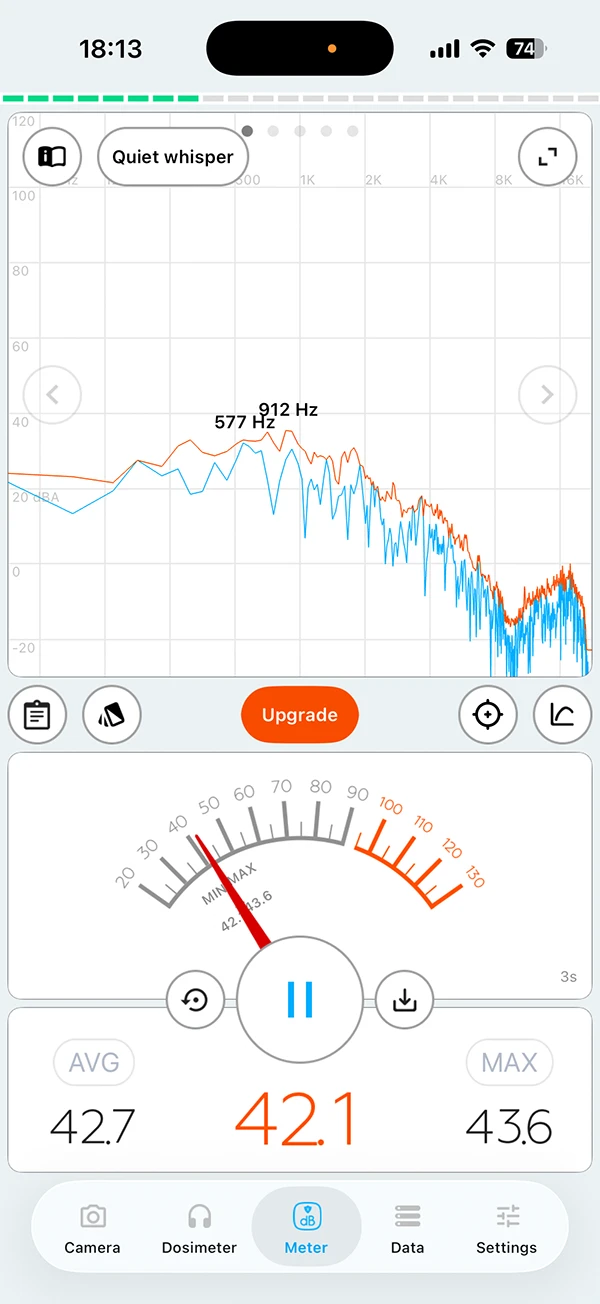The height and width of the screenshot is (1304, 600).
Task: Save the recording with the download icon
Action: tap(404, 999)
